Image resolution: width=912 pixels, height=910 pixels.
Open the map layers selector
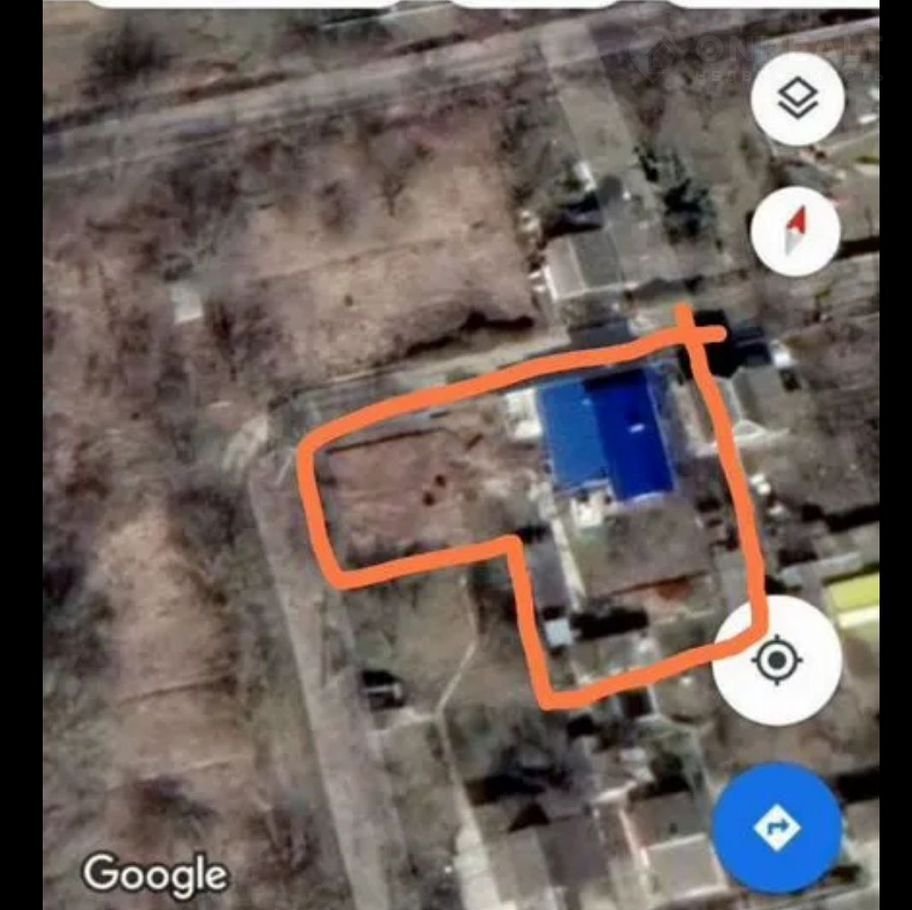pos(797,98)
